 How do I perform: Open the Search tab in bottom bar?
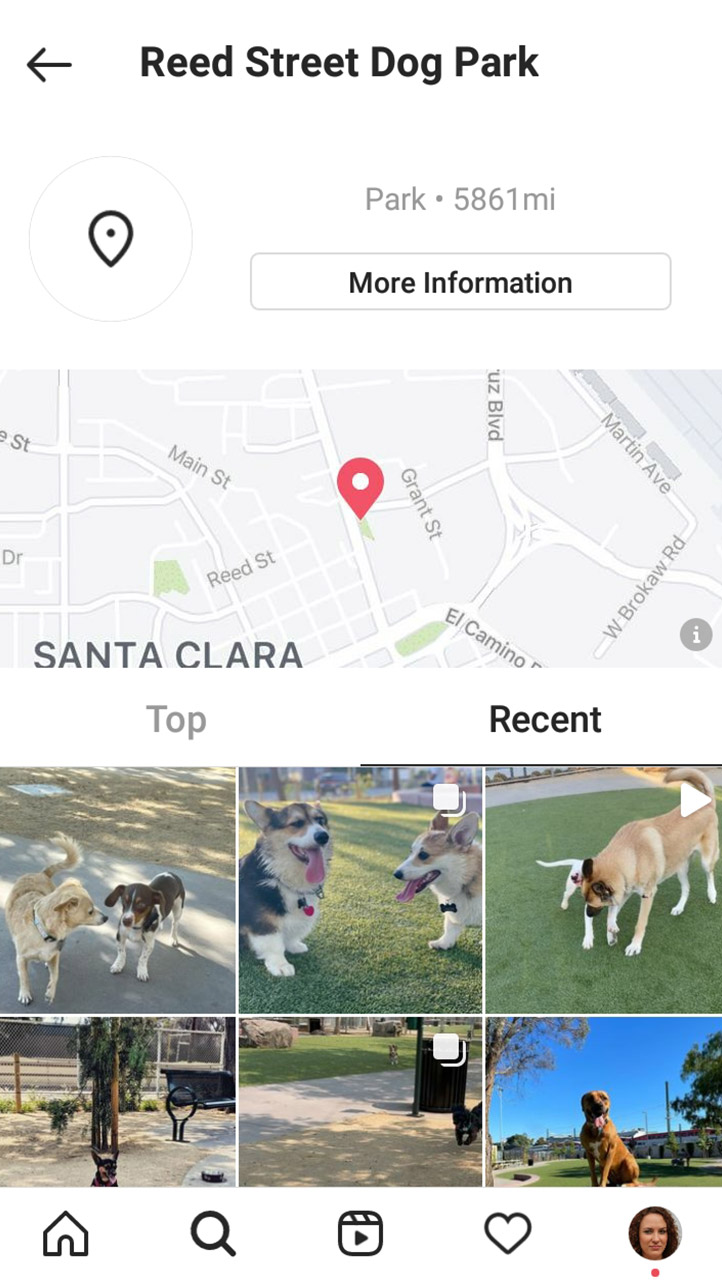pyautogui.click(x=213, y=1235)
